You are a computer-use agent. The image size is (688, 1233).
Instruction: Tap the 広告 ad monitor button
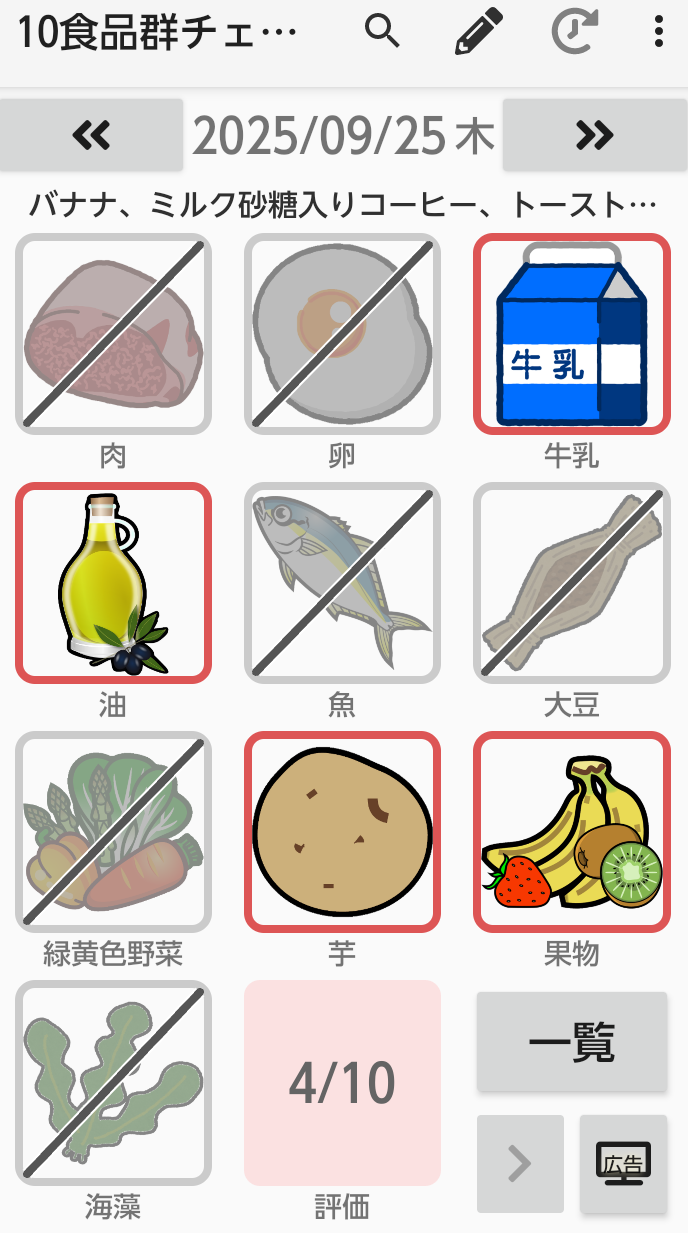click(x=623, y=1163)
